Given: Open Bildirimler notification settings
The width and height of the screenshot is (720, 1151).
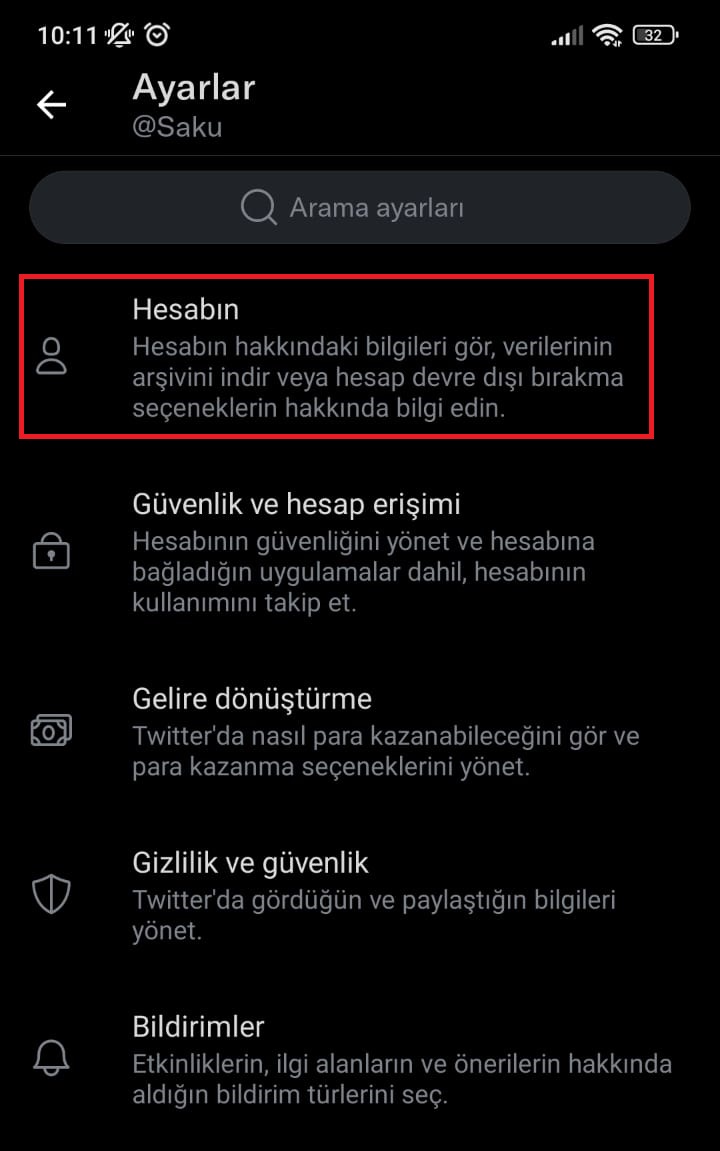Looking at the screenshot, I should click(x=360, y=1058).
